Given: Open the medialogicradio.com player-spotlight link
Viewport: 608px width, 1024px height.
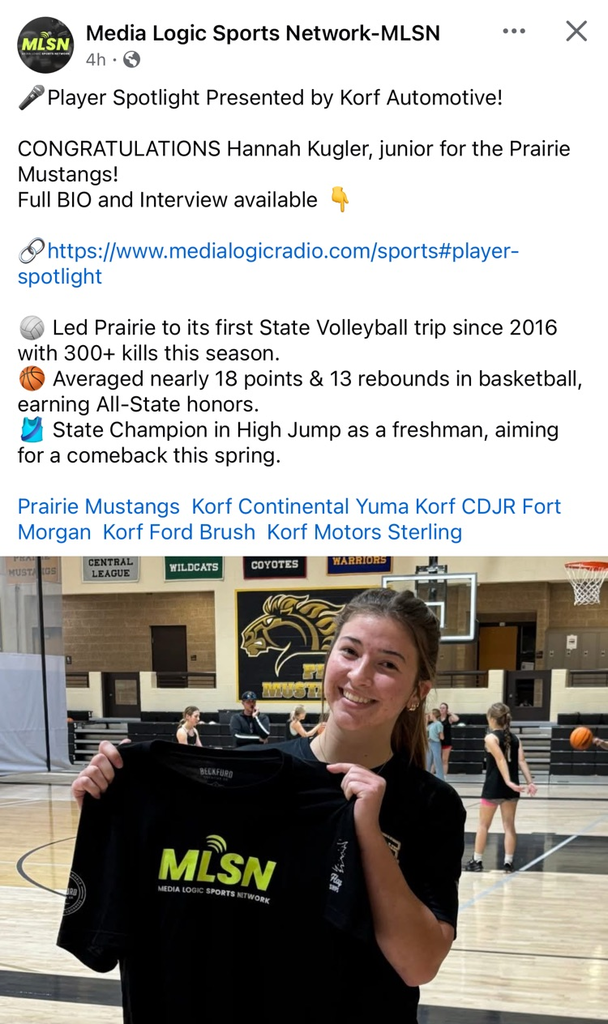Looking at the screenshot, I should (x=268, y=263).
